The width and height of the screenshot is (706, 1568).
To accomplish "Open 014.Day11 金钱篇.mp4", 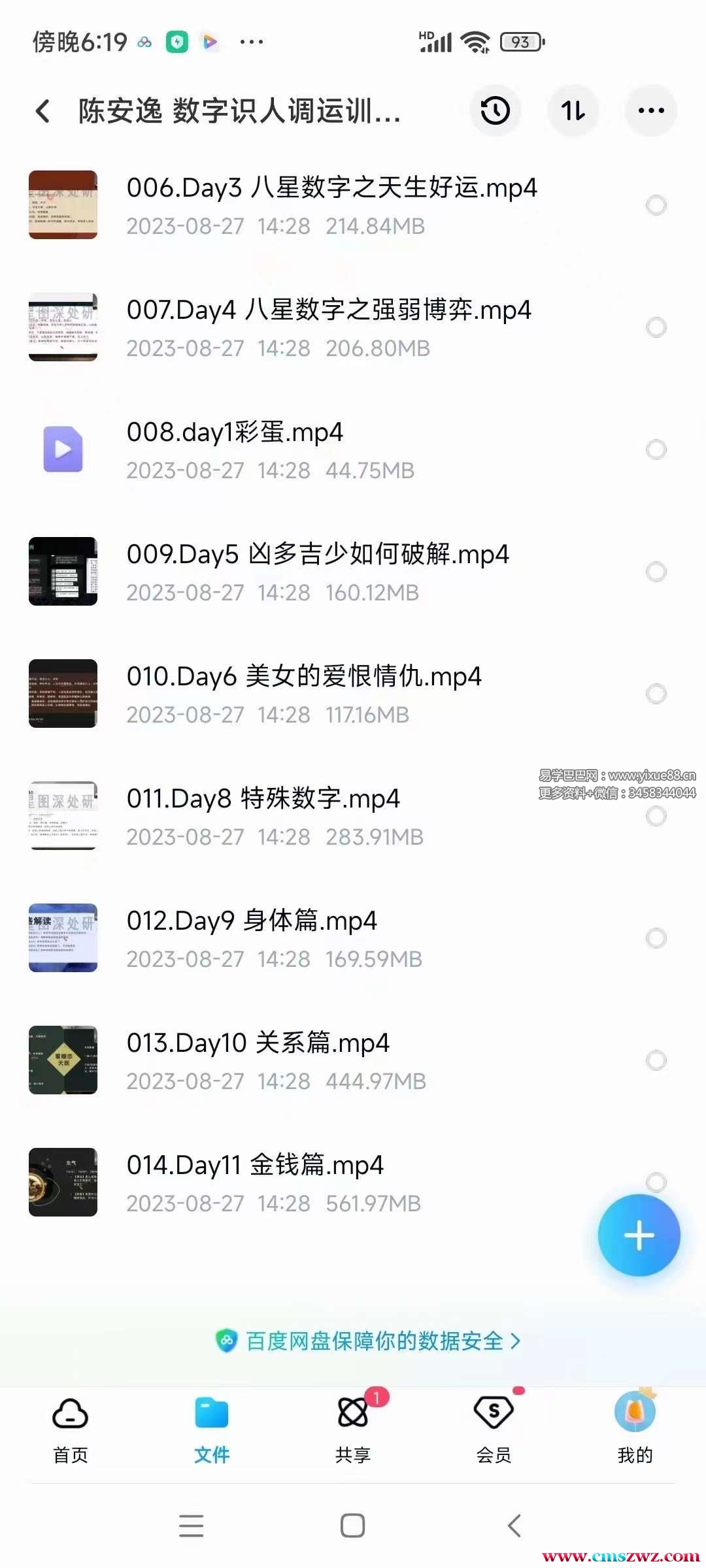I will (255, 1182).
